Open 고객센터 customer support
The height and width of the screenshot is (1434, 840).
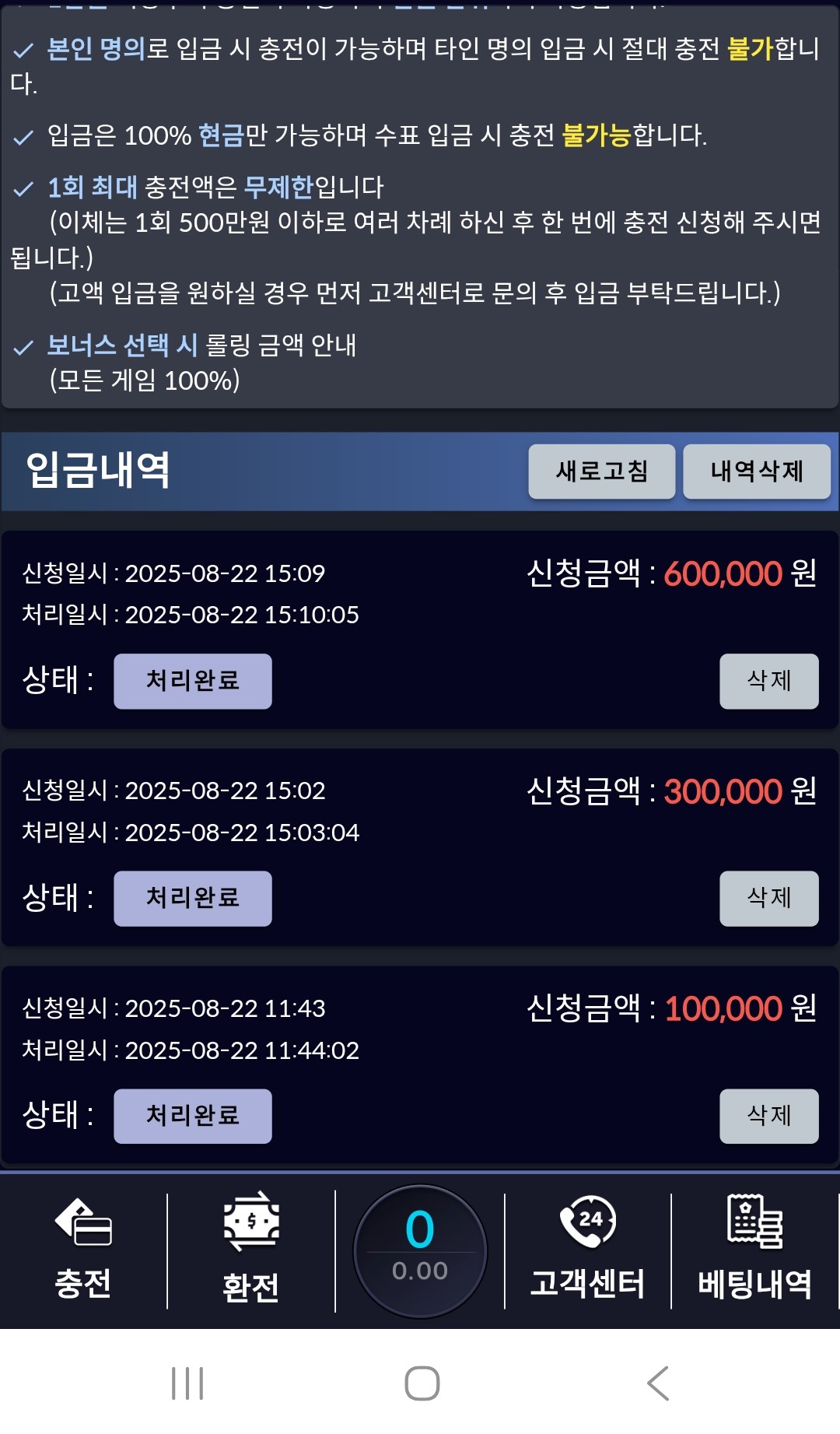(587, 1250)
